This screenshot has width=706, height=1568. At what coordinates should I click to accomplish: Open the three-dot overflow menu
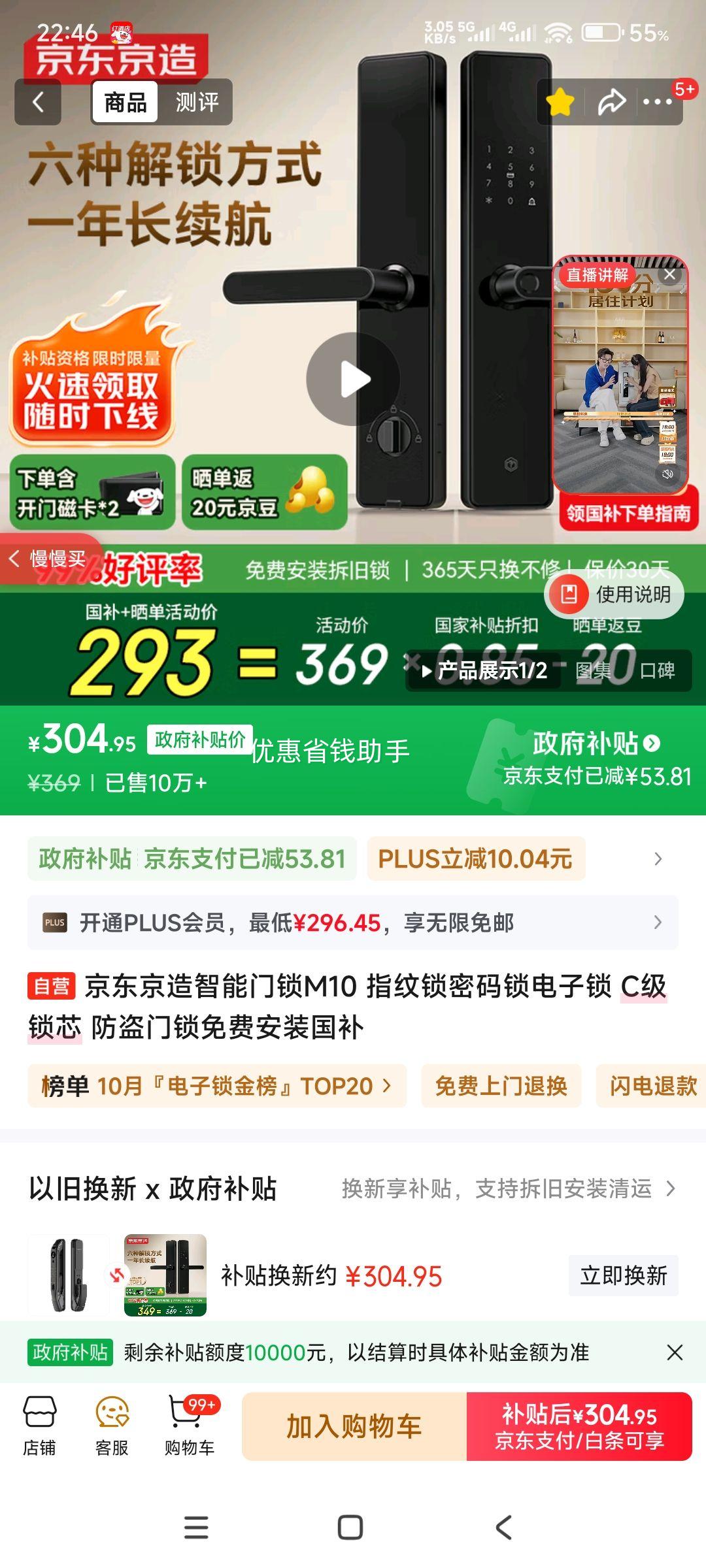pos(657,103)
